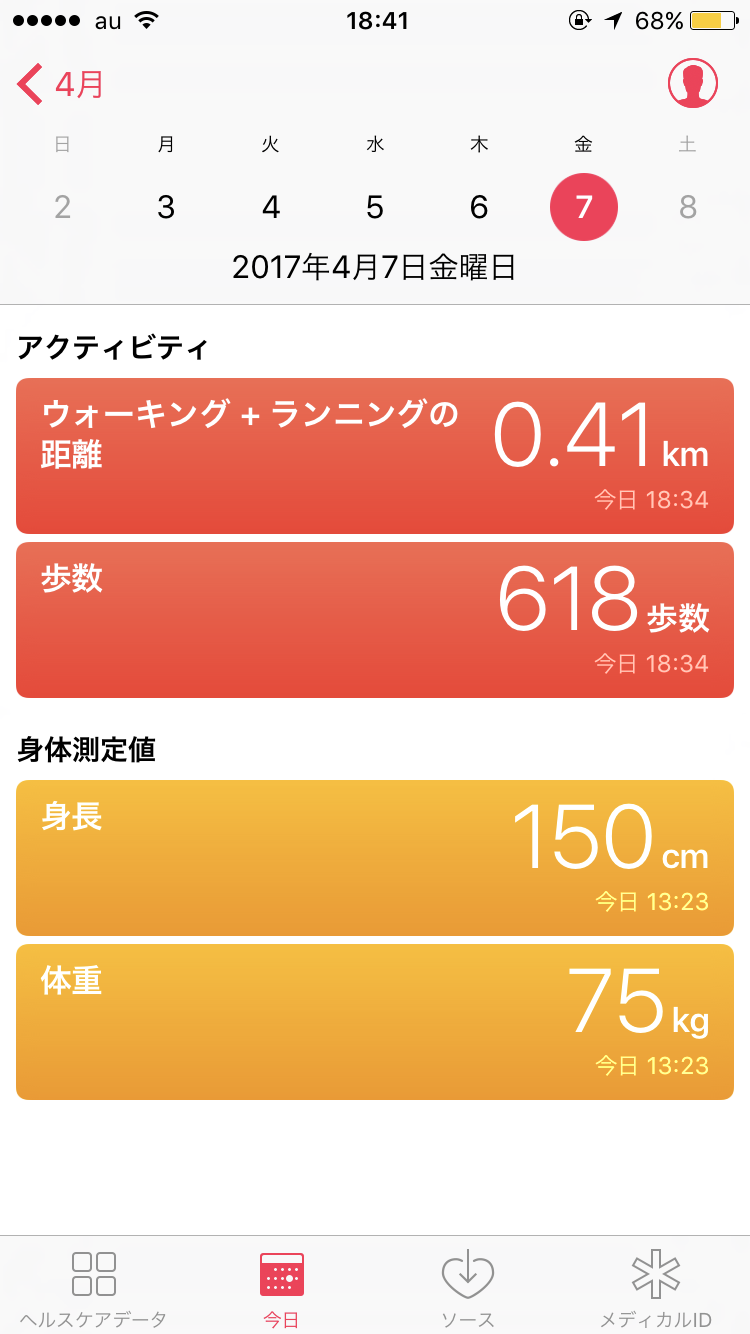Select Saturday the 8th
This screenshot has height=1334, width=750.
click(x=688, y=207)
